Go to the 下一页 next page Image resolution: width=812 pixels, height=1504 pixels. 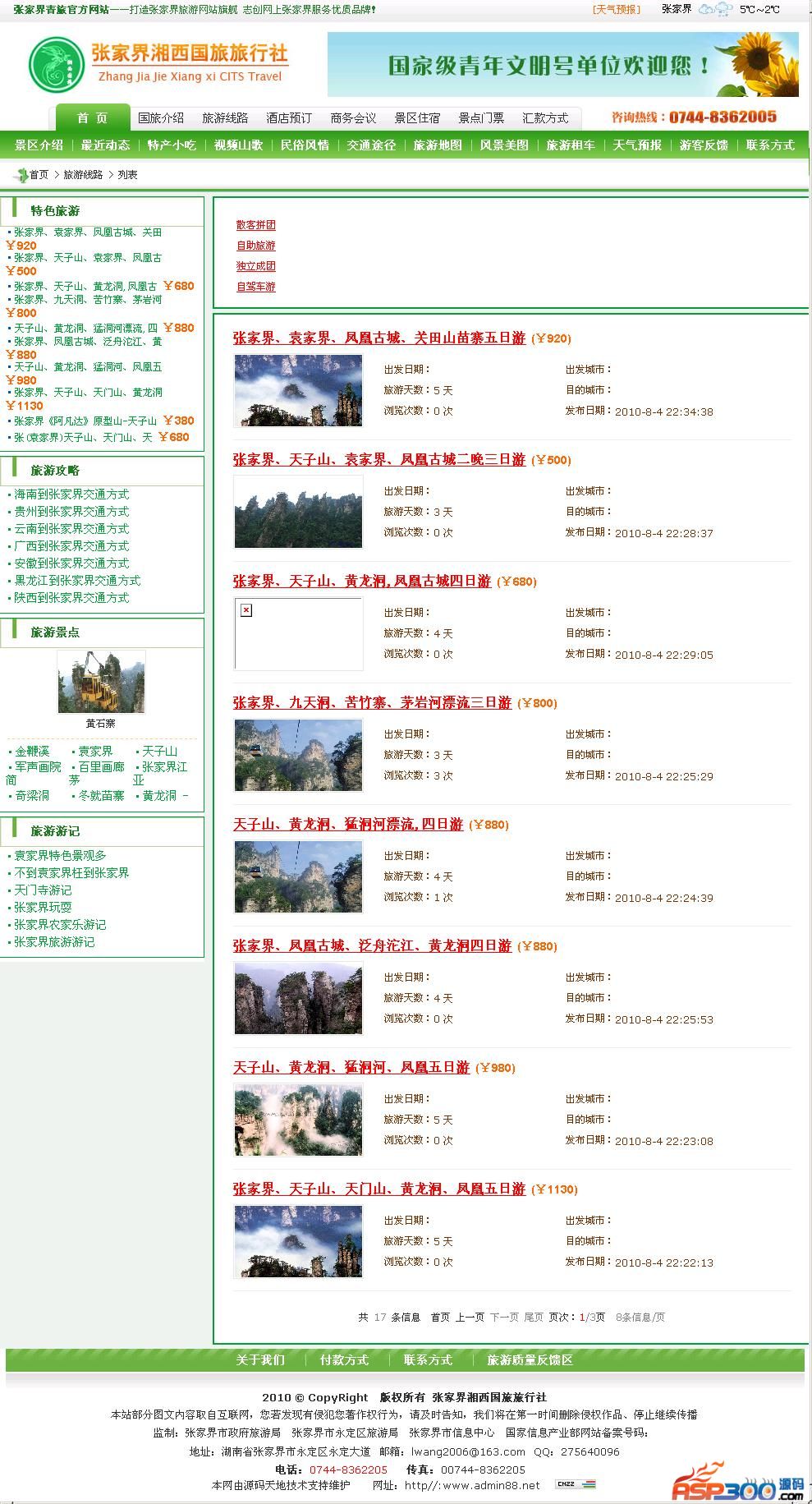click(x=504, y=1317)
